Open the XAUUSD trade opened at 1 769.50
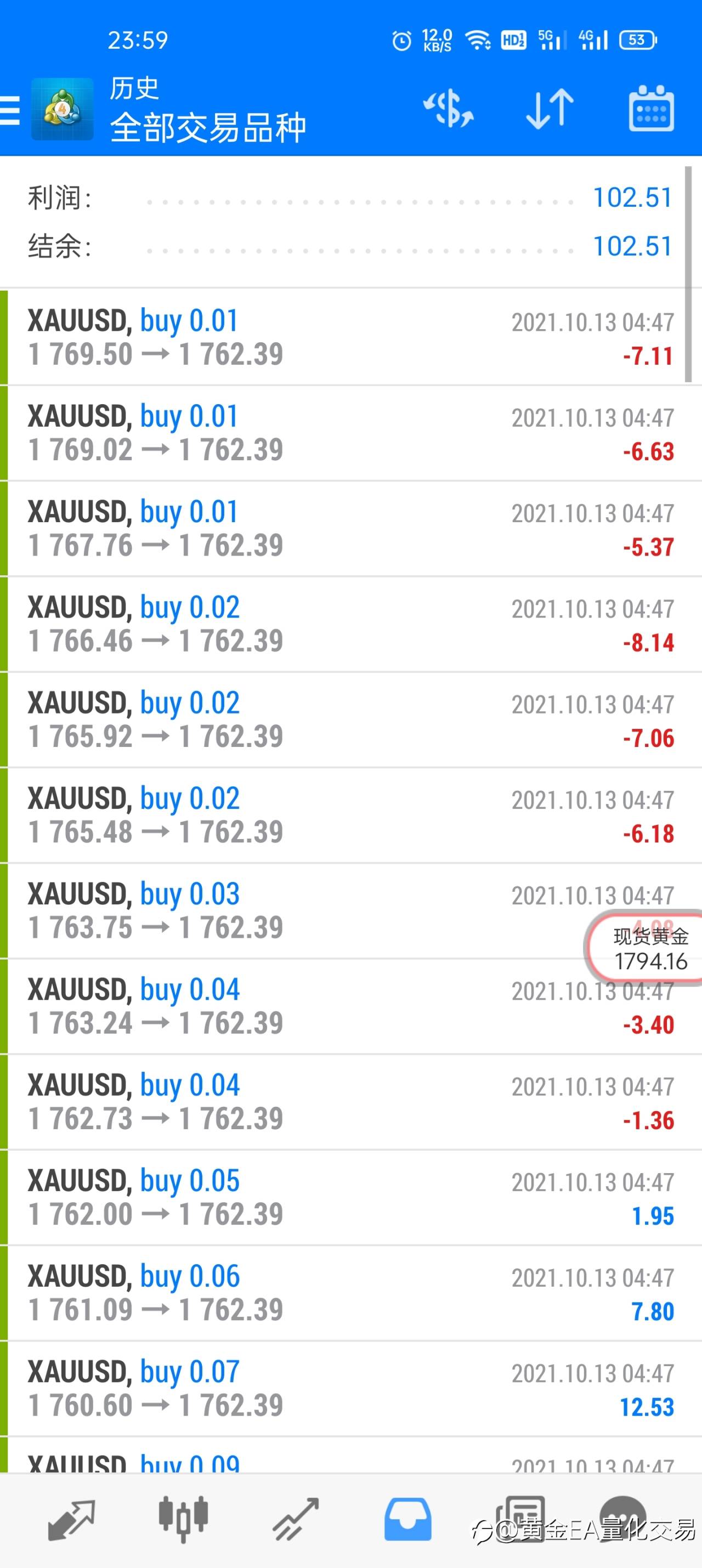The image size is (702, 1568). (350, 337)
